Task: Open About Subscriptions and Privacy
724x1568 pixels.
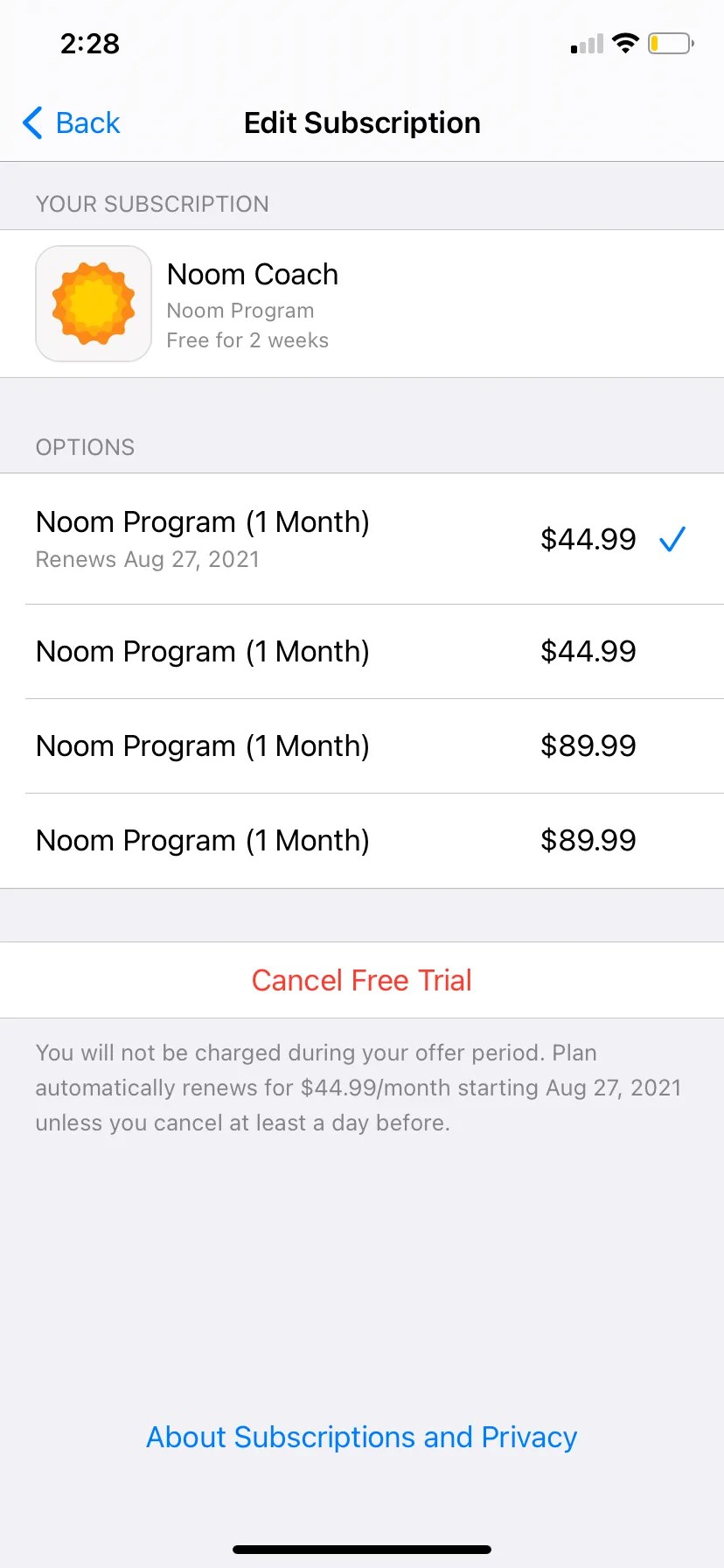Action: coord(361,1436)
